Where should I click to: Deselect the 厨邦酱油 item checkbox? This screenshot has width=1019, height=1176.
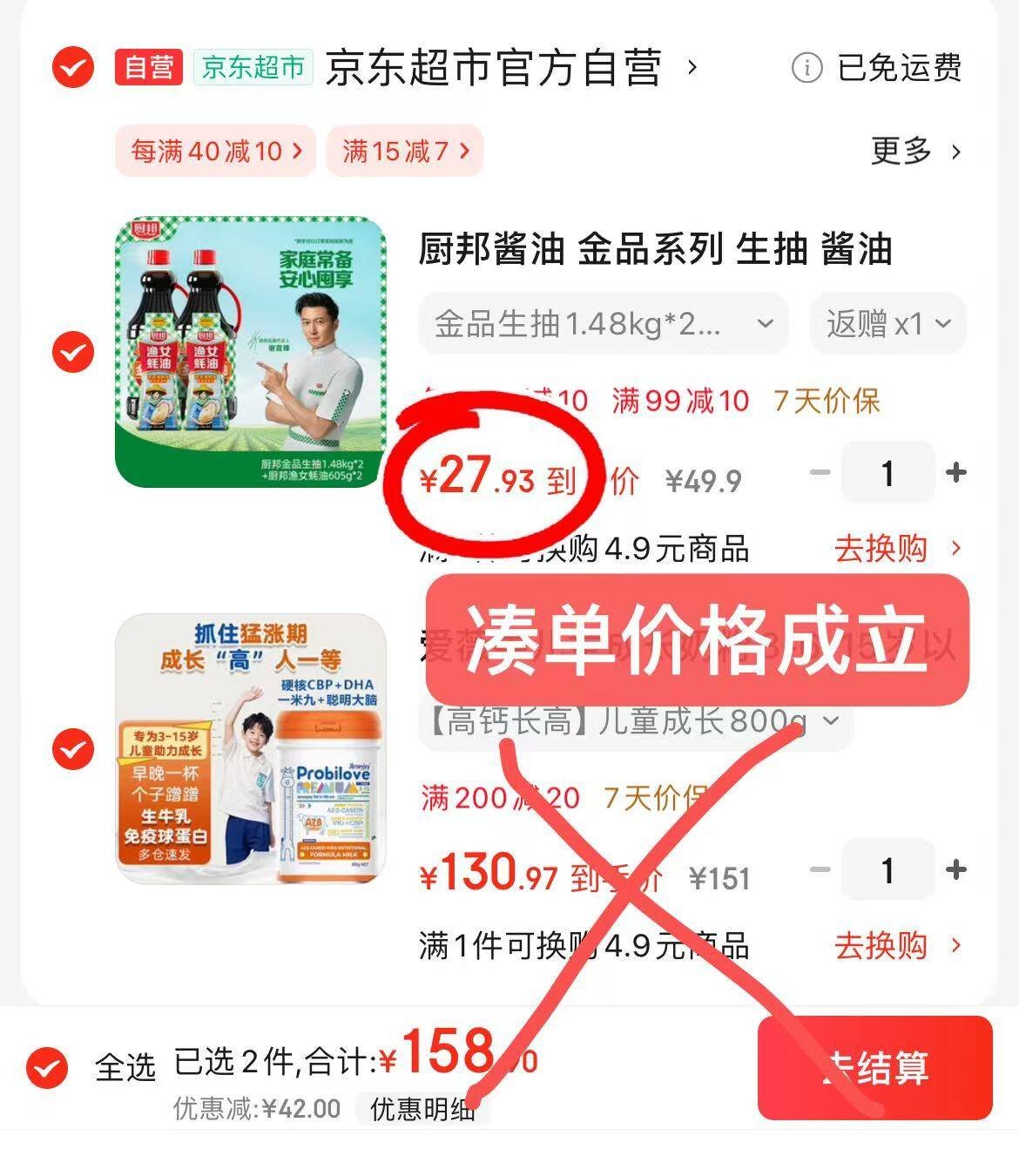click(x=73, y=352)
